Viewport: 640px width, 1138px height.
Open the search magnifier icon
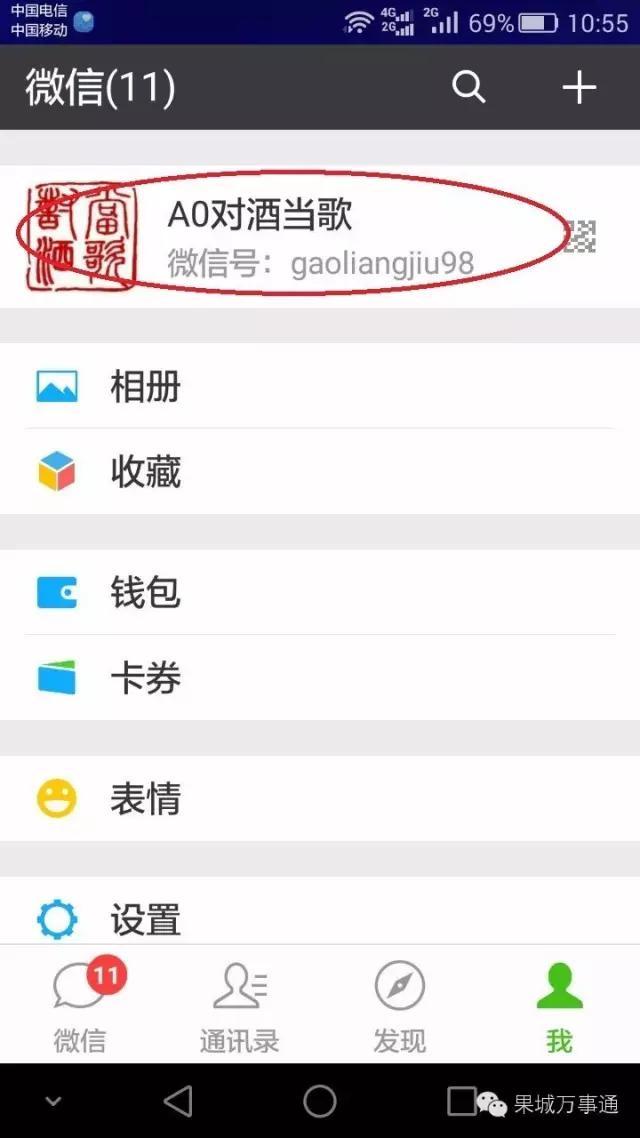[x=468, y=87]
